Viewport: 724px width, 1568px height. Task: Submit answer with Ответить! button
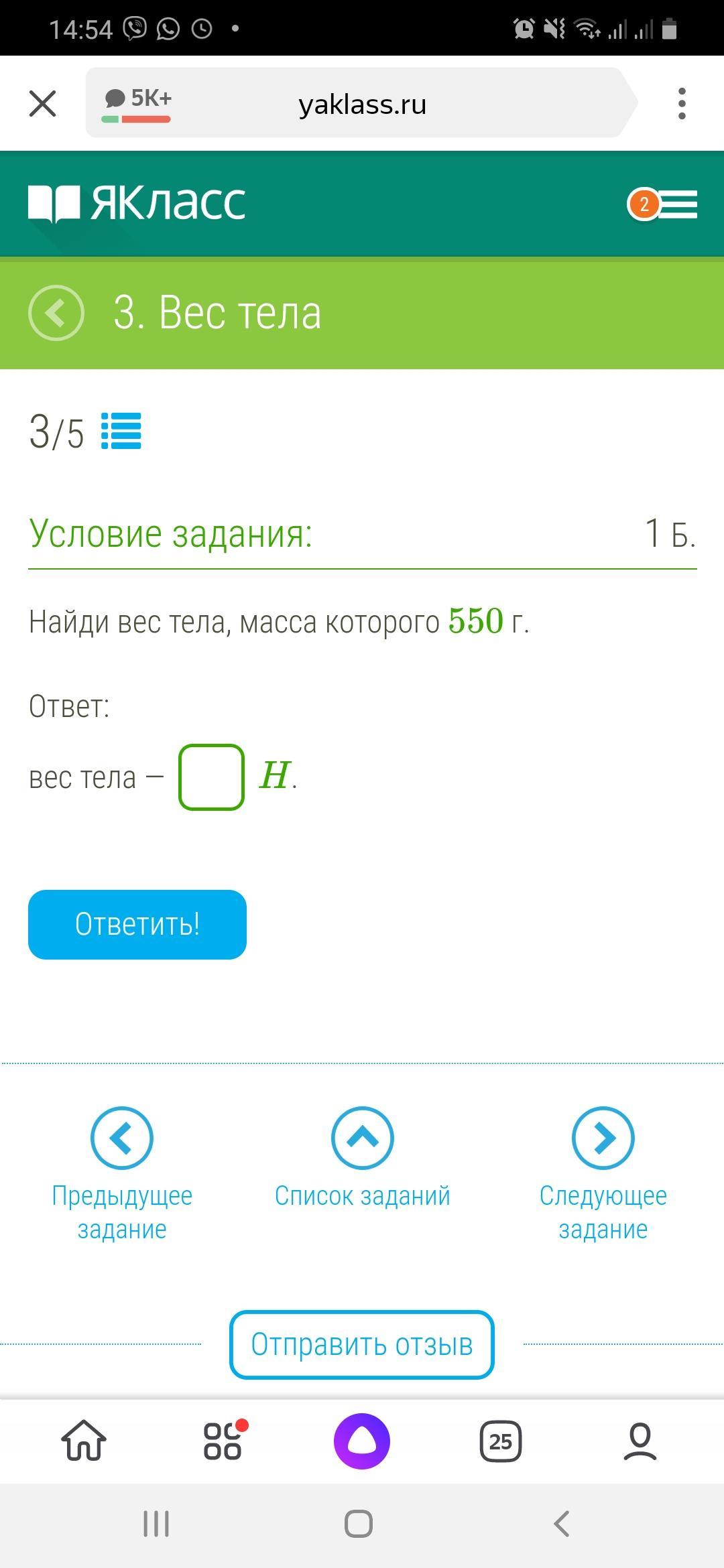(x=137, y=925)
